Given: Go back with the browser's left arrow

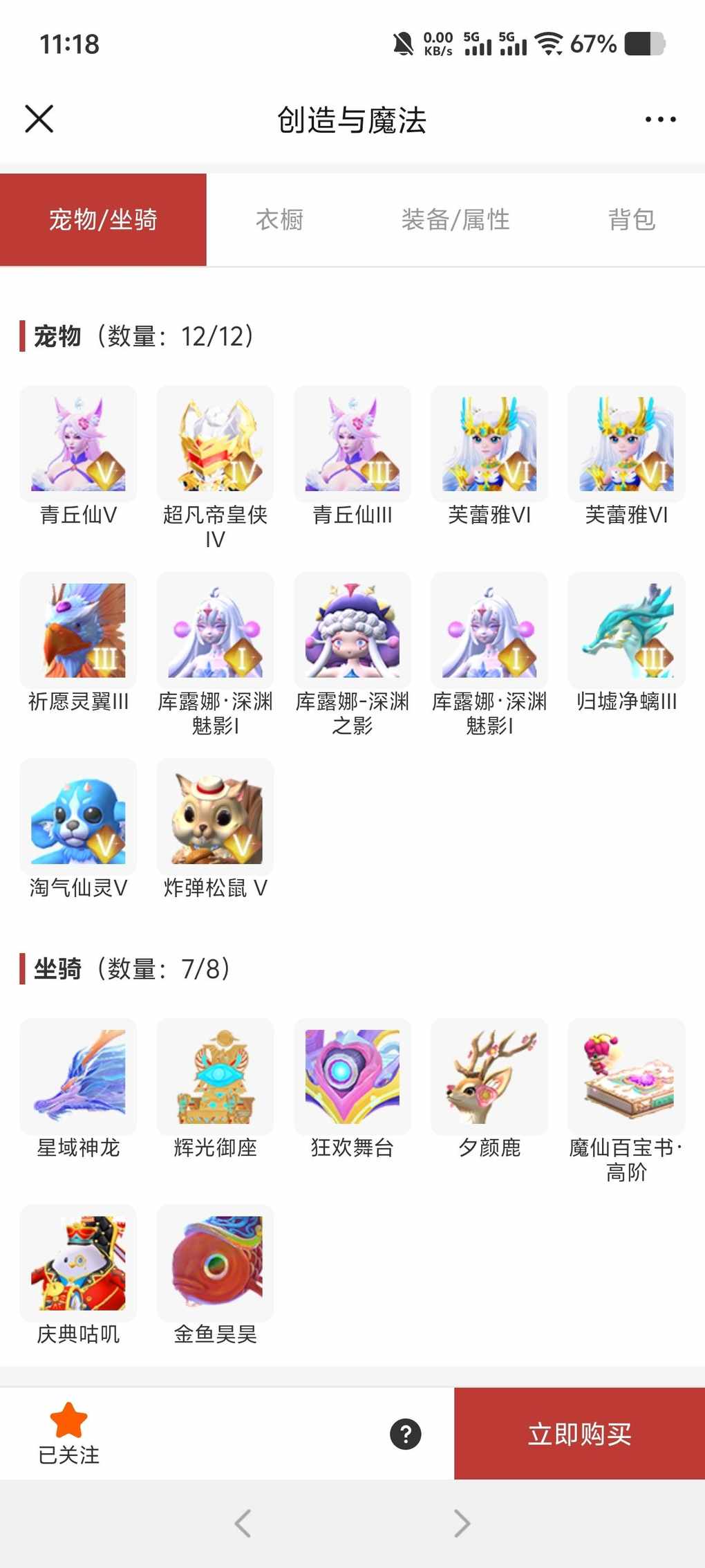Looking at the screenshot, I should (x=243, y=1523).
